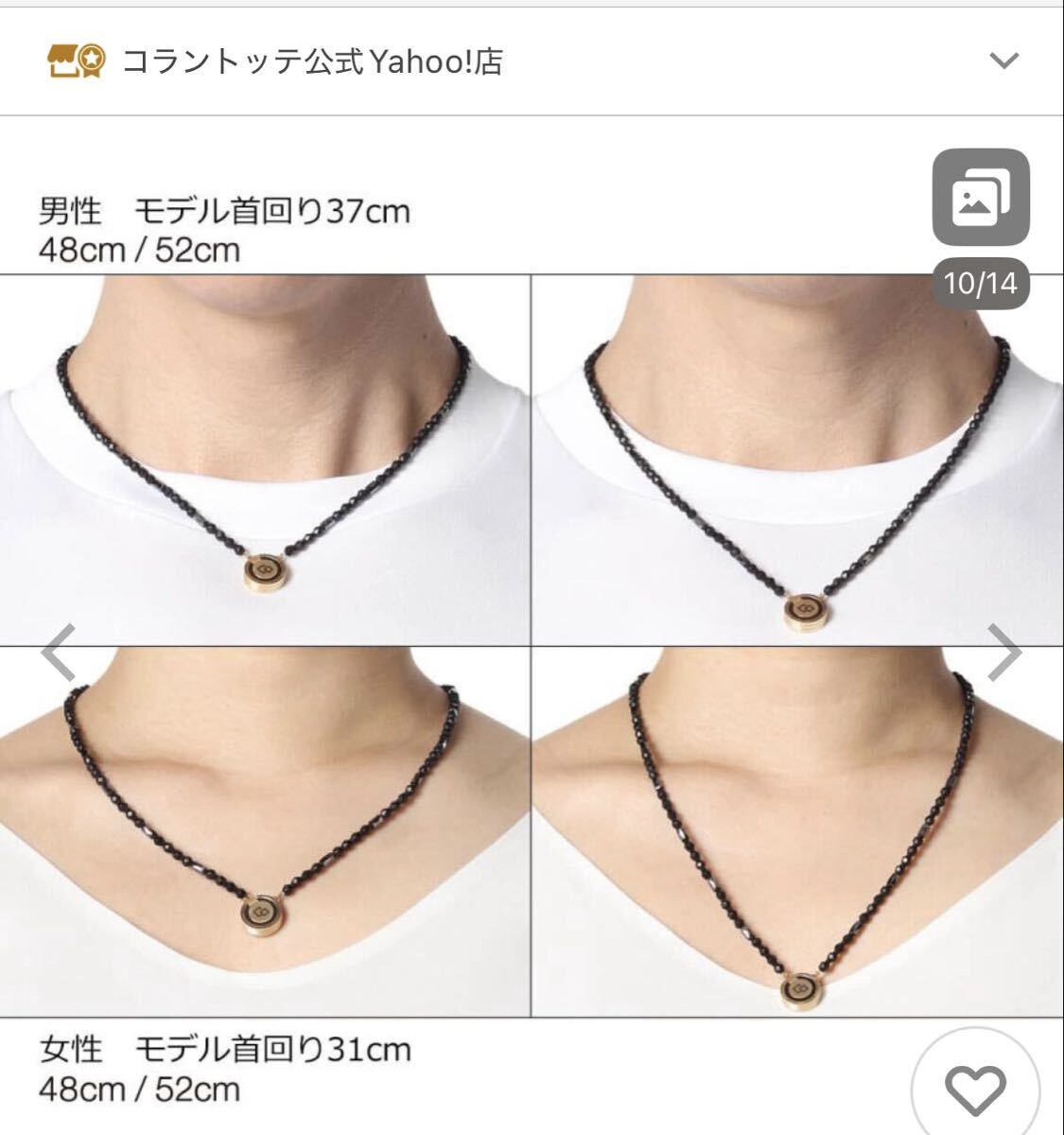1064x1135 pixels.
Task: Expand the コラントッテ公式Yahoo!店 store header
Action: pos(1003,61)
